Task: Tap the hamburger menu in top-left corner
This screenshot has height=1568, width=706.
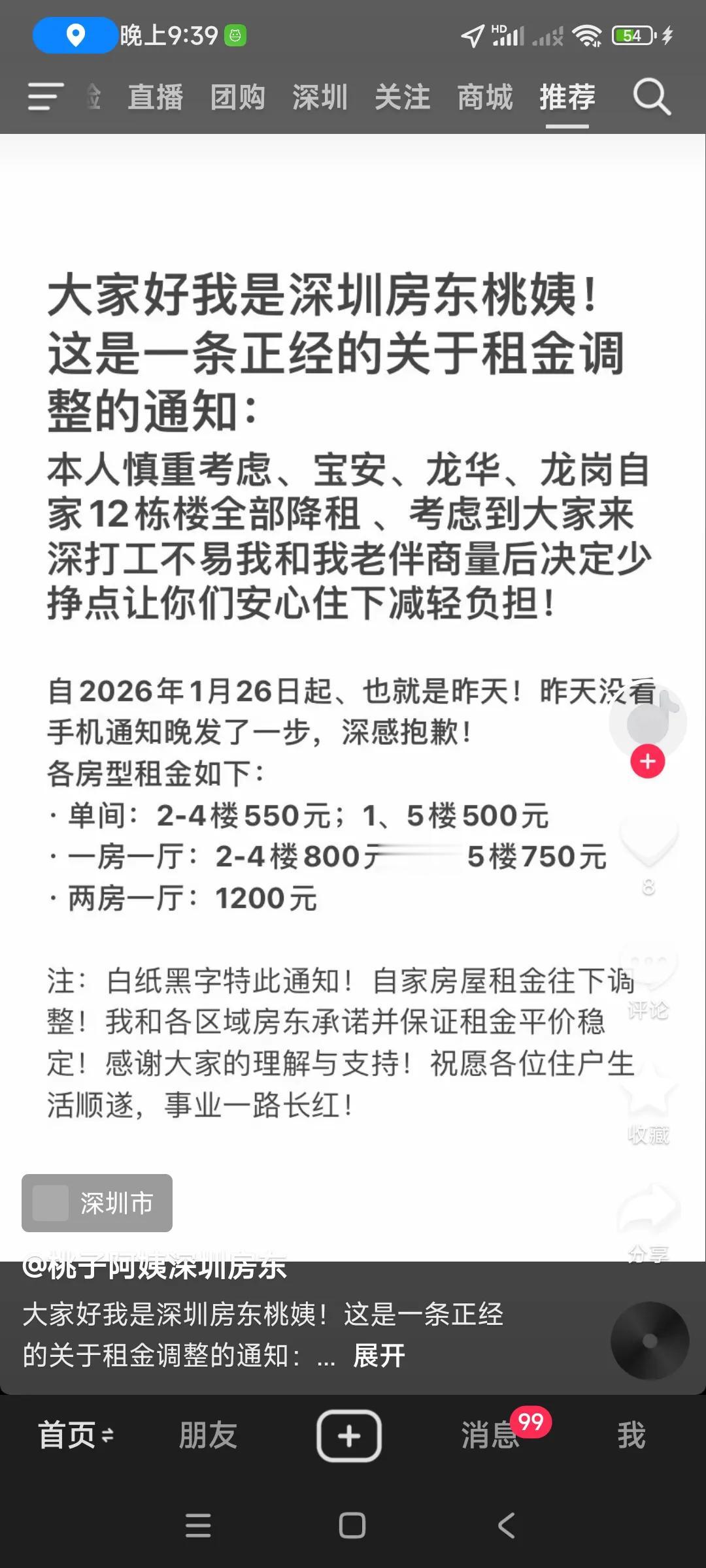Action: tap(43, 98)
